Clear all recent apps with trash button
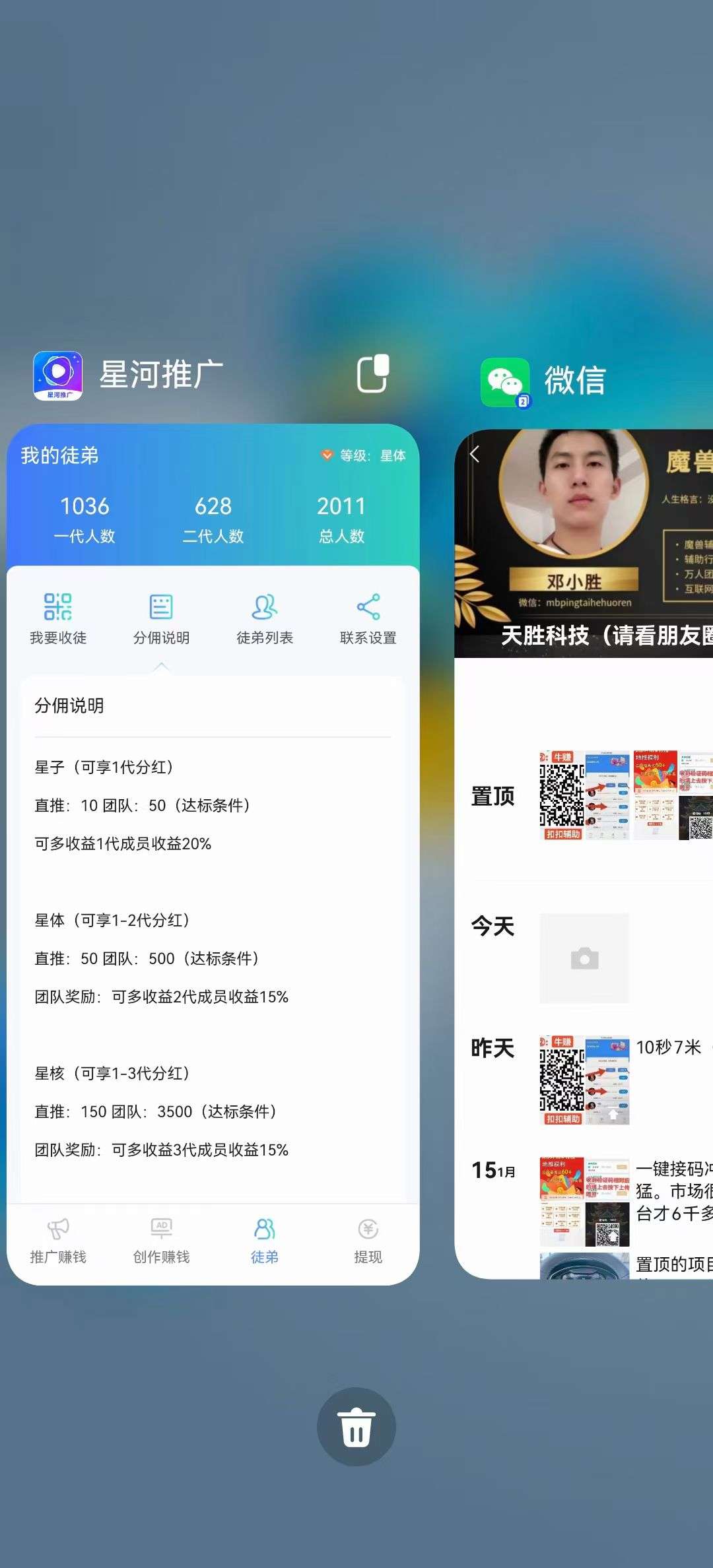Screen dimensions: 713x1568 [x=356, y=1426]
